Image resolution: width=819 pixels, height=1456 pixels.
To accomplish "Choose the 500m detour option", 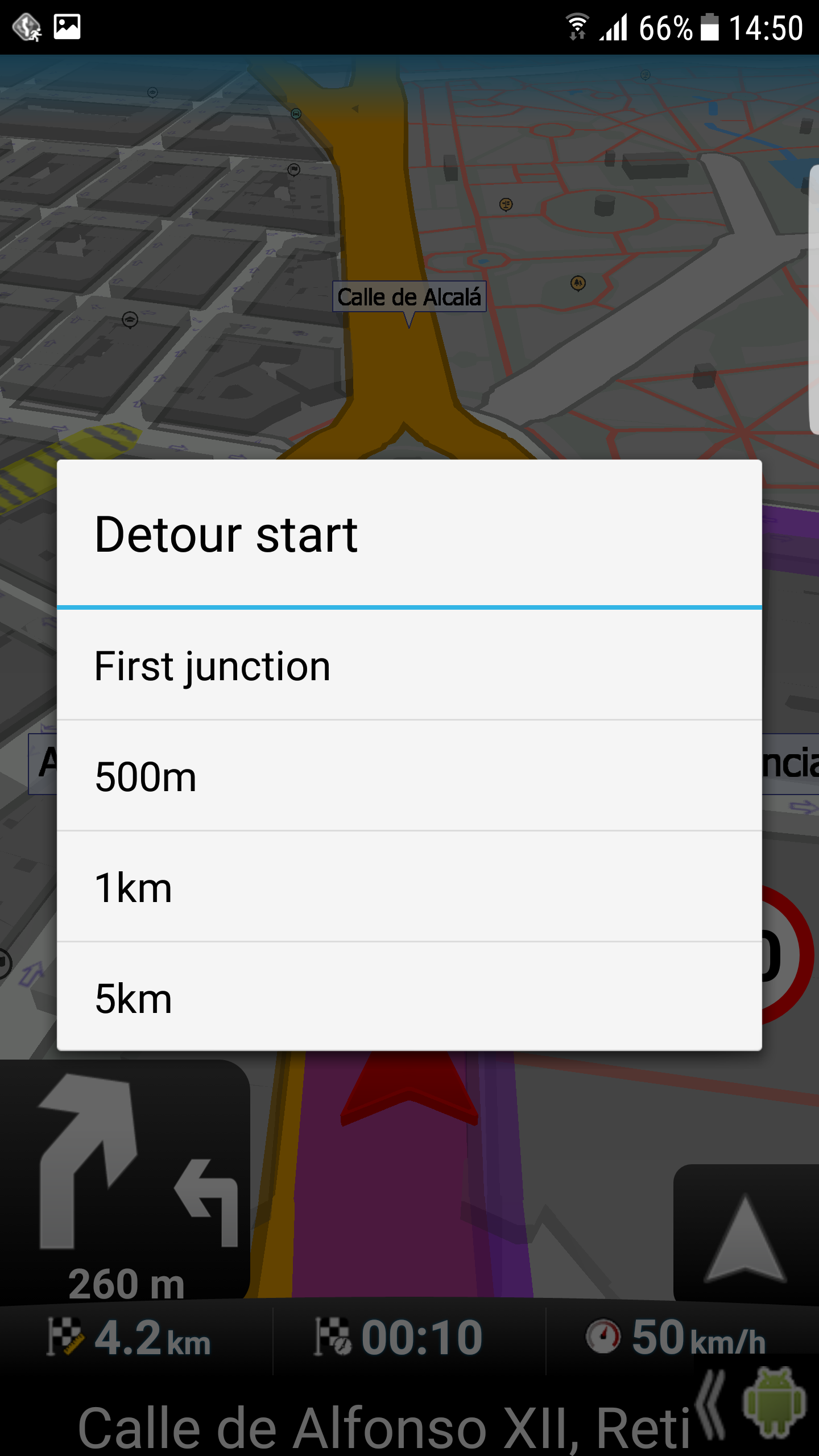I will [x=409, y=776].
